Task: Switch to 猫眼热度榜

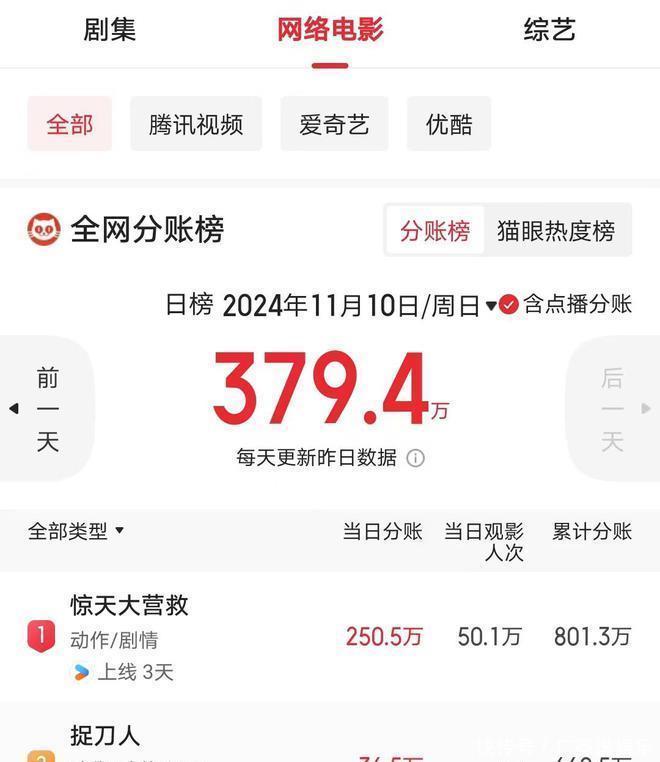Action: 556,231
